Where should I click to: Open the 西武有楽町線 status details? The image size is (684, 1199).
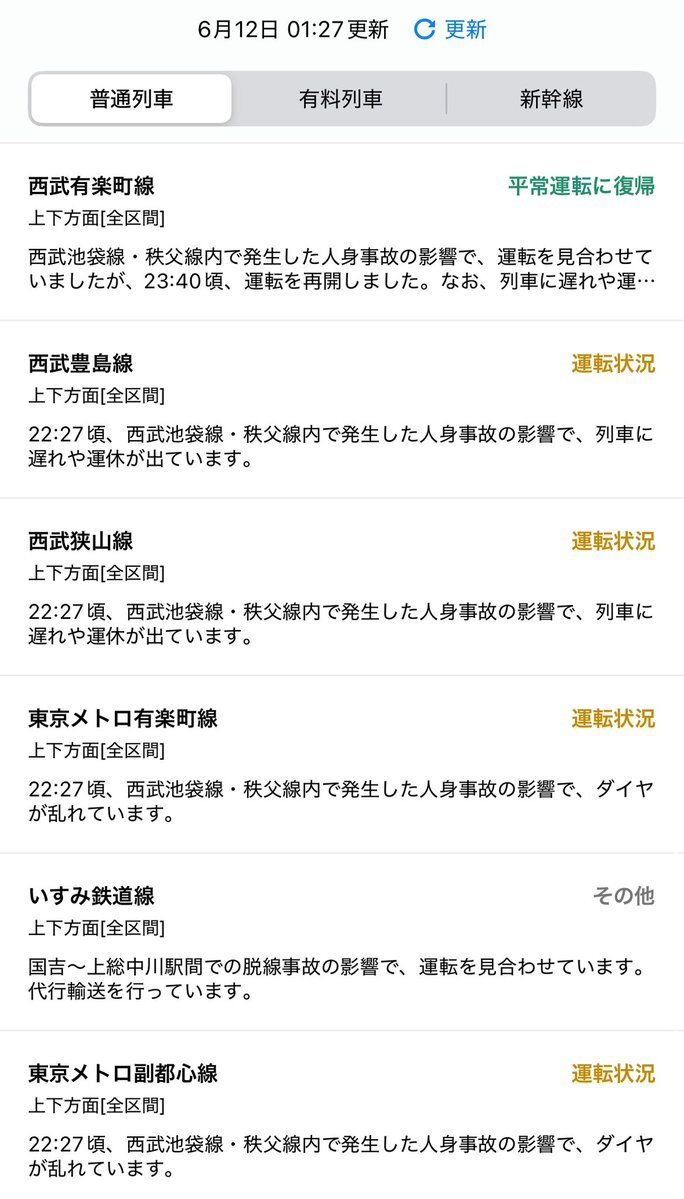coord(342,232)
